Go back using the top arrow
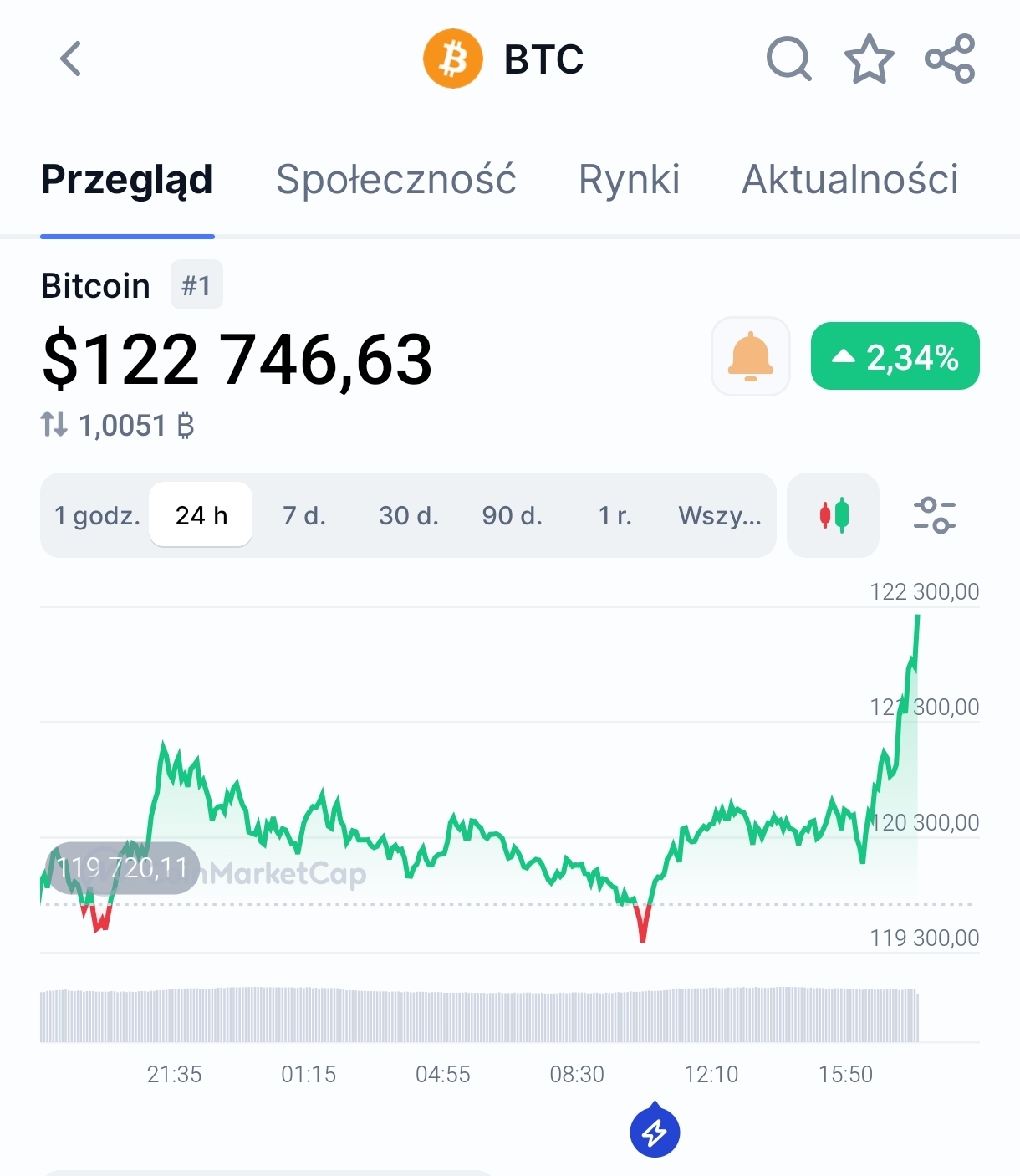Viewport: 1020px width, 1176px height. click(71, 59)
